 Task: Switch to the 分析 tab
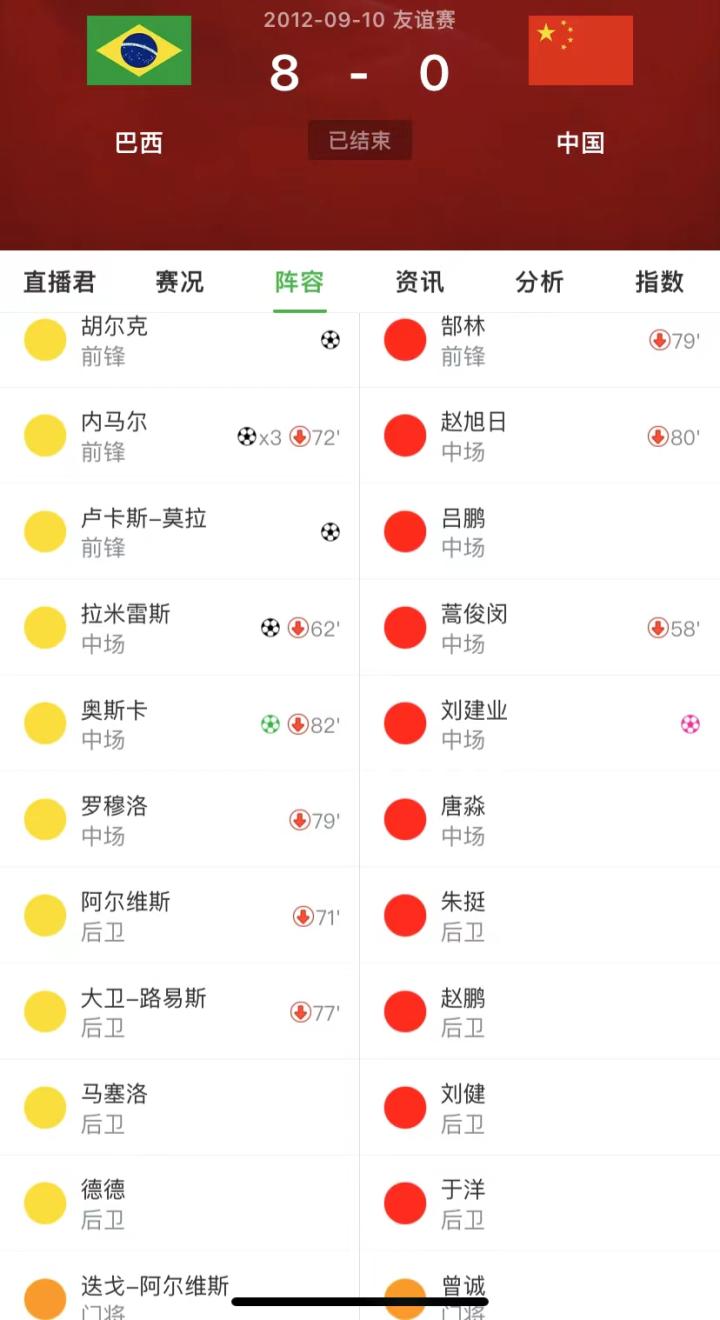pyautogui.click(x=539, y=282)
